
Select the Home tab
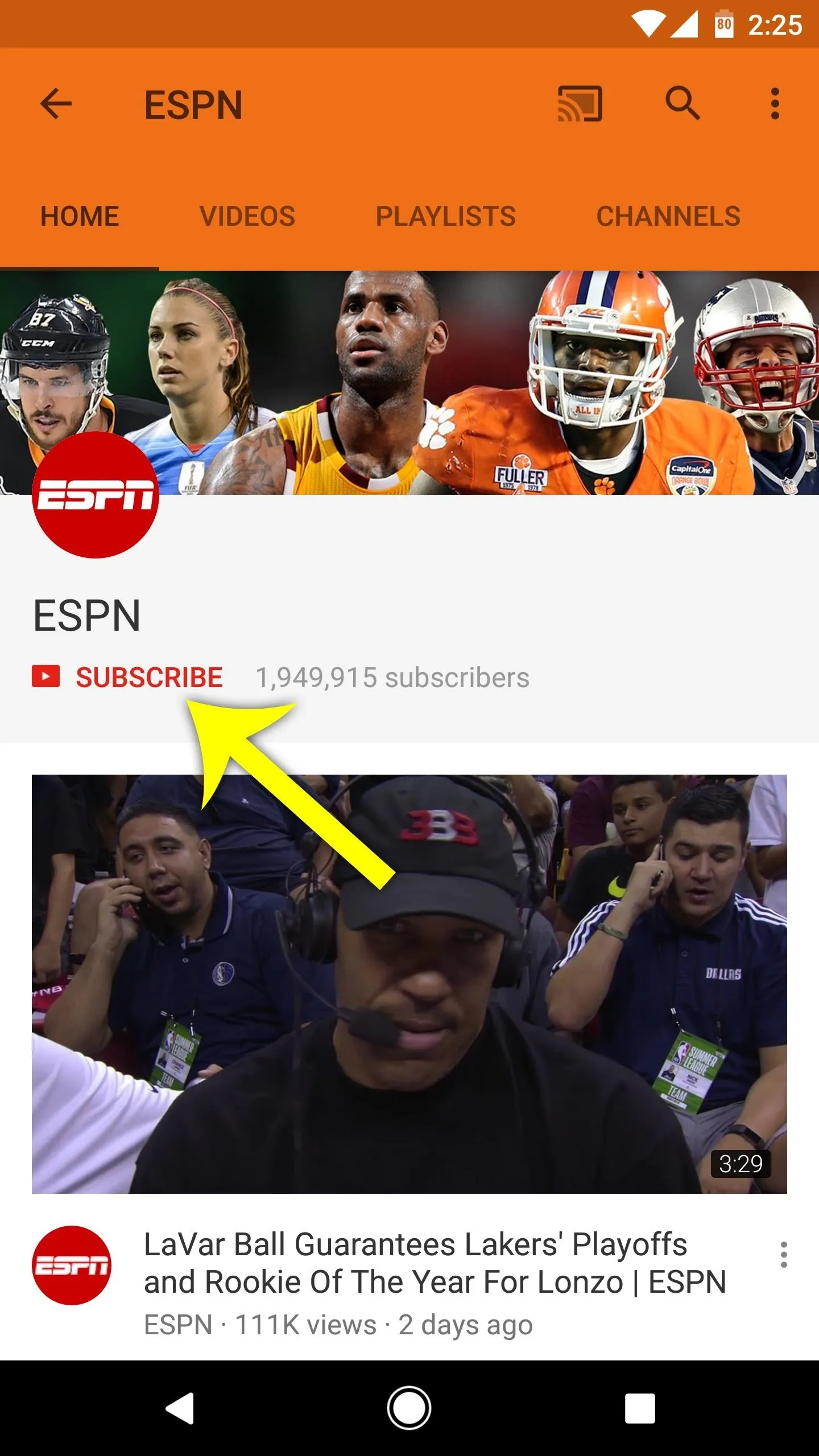point(80,217)
